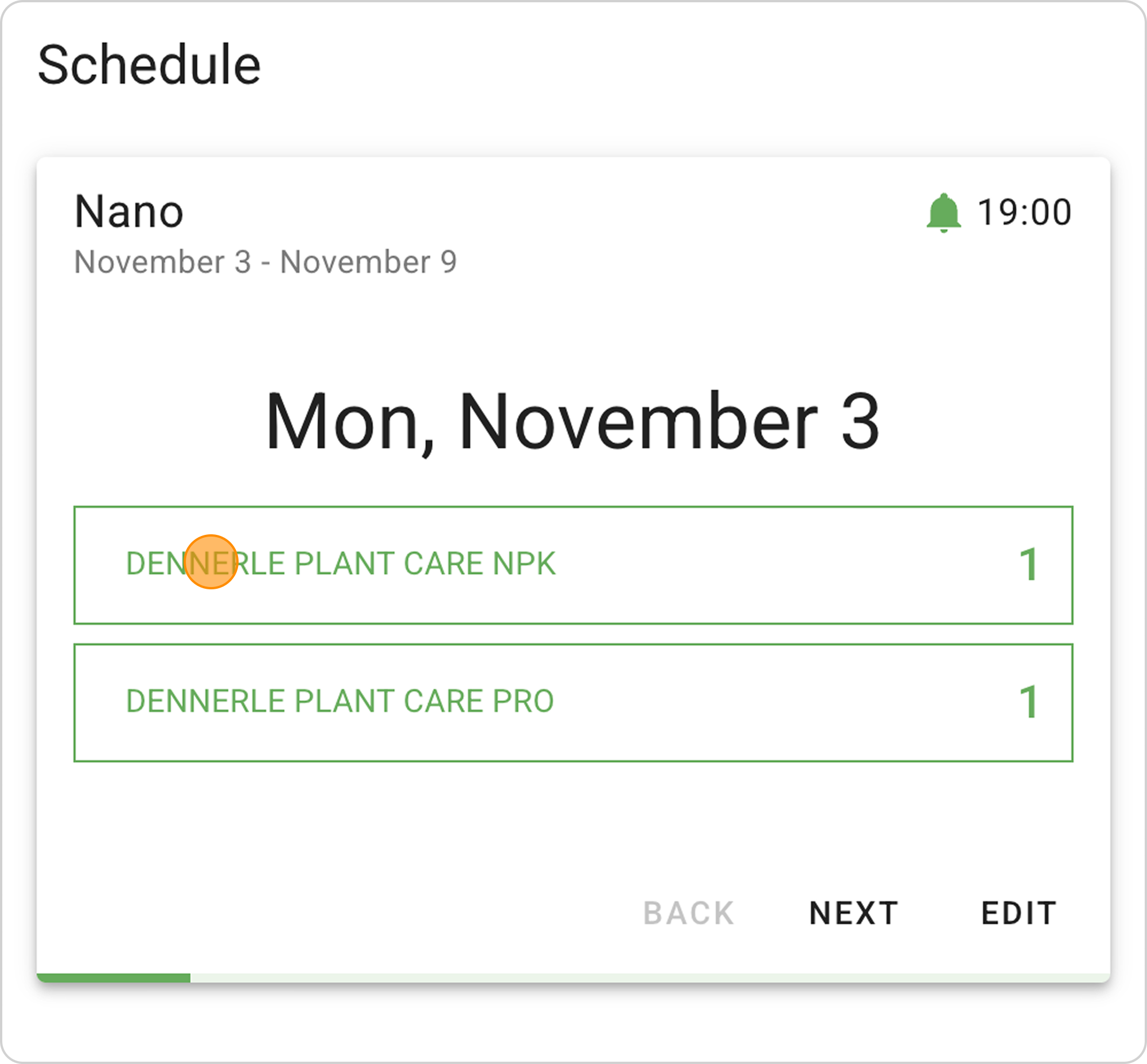Image resolution: width=1147 pixels, height=1064 pixels.
Task: Mark Dennerle Plant Care NPK dose done
Action: (x=572, y=565)
